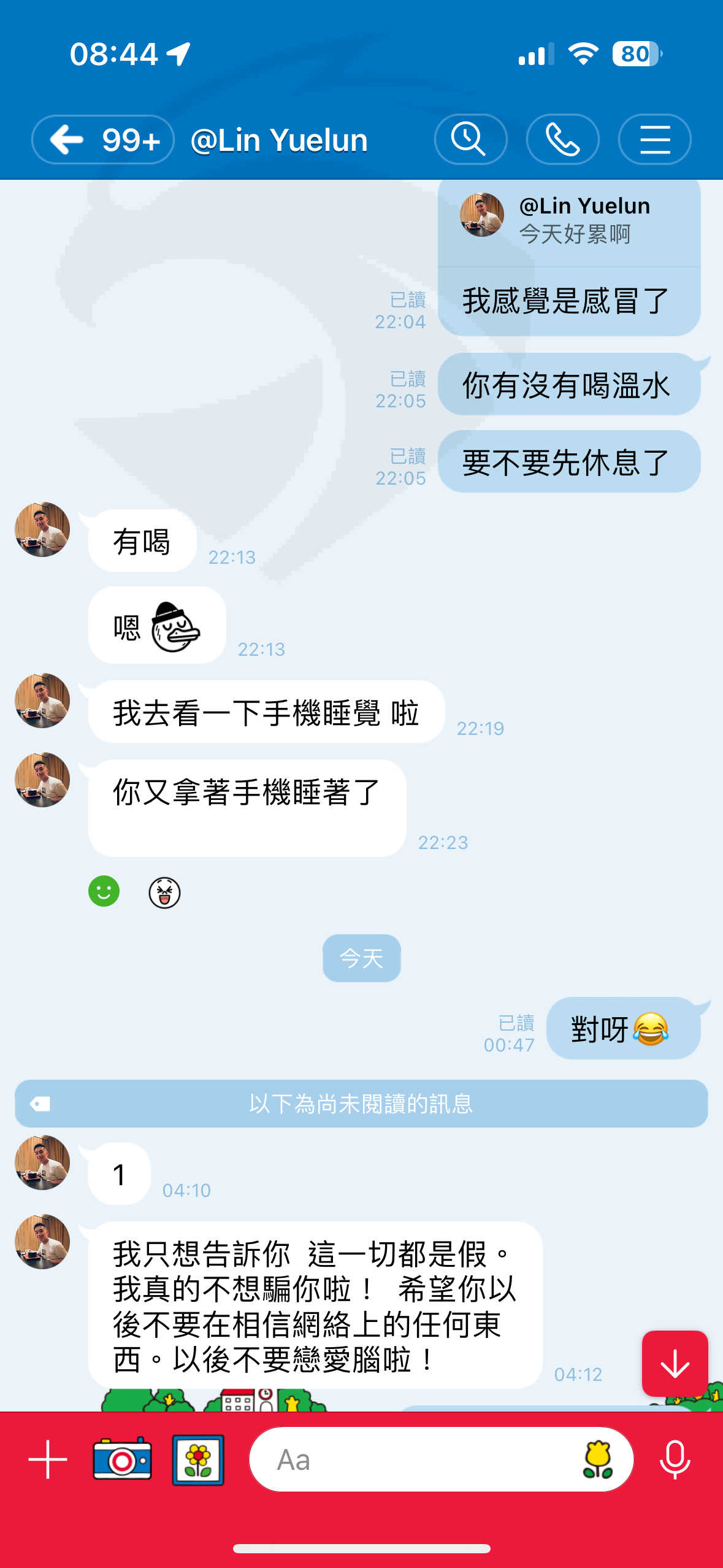Search within this chat
The image size is (723, 1568).
[470, 139]
